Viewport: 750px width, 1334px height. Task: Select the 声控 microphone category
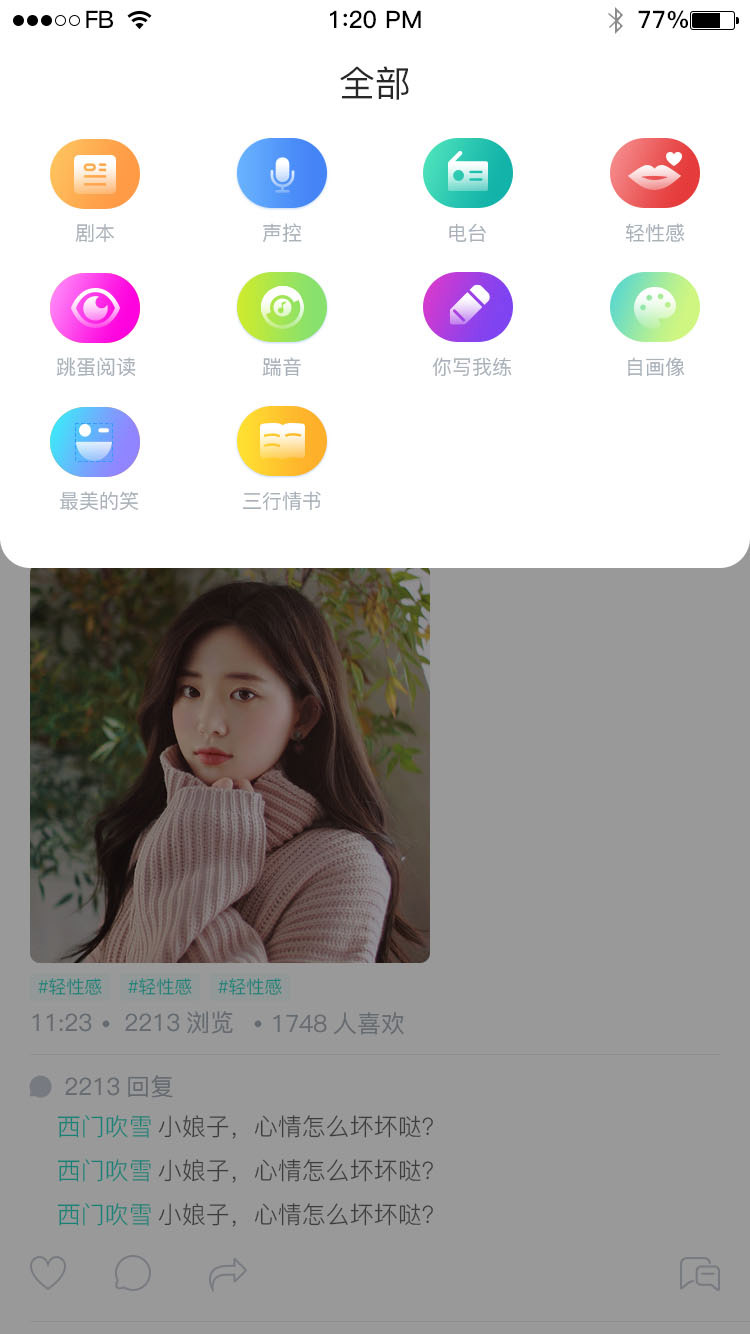point(282,175)
